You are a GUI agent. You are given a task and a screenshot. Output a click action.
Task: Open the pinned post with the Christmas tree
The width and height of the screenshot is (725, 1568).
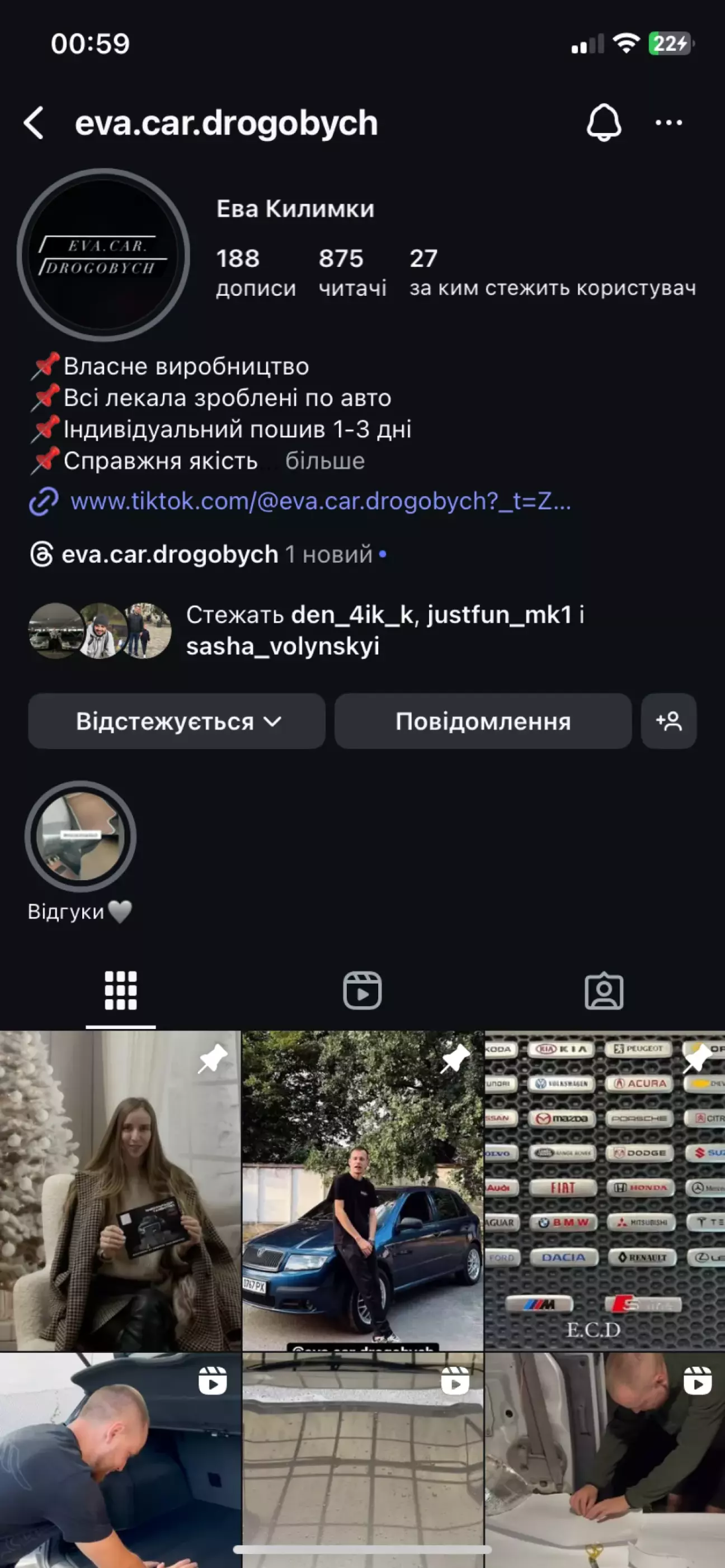(x=120, y=1190)
